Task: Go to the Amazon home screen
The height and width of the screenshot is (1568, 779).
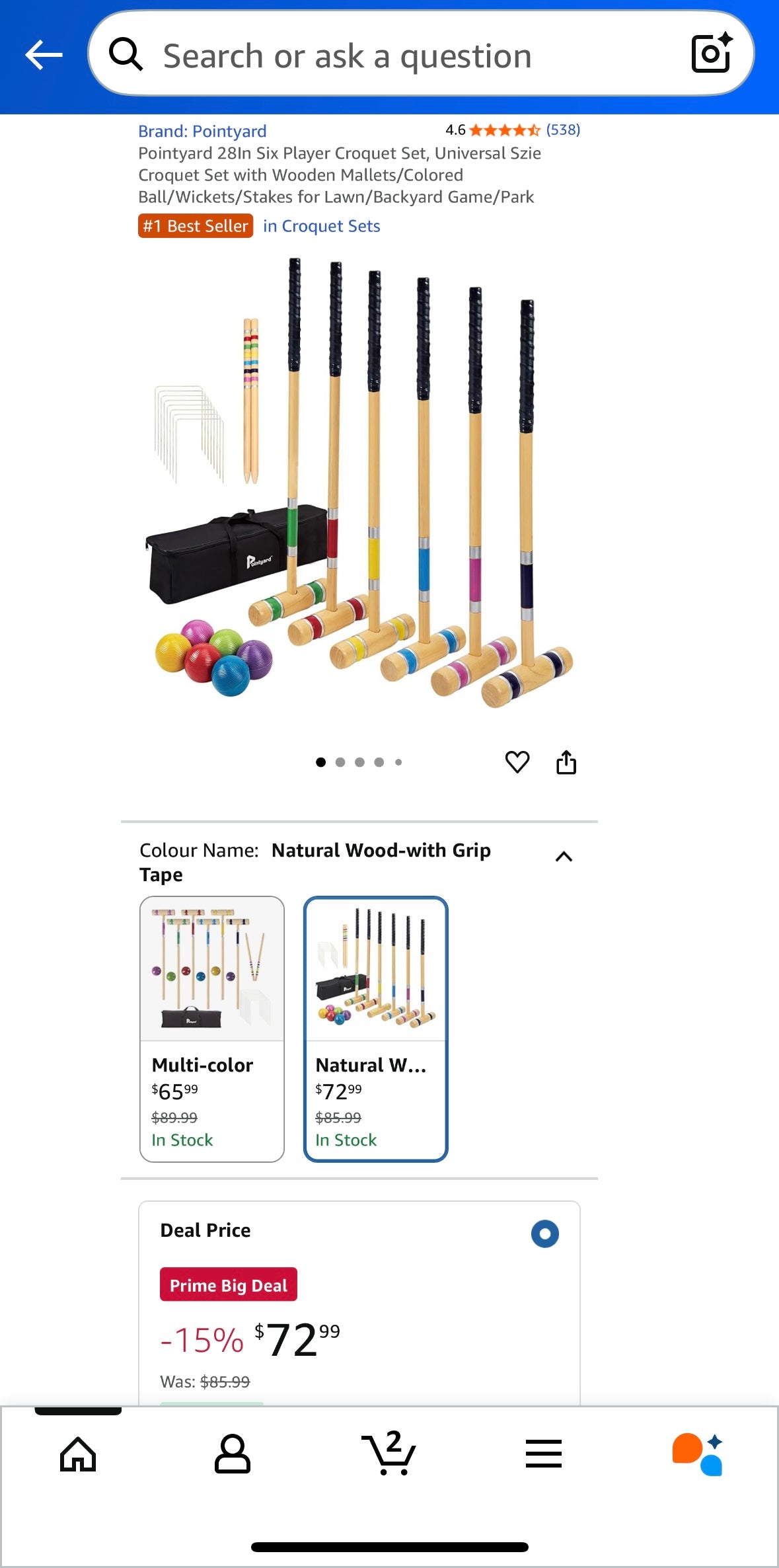Action: (x=77, y=1454)
